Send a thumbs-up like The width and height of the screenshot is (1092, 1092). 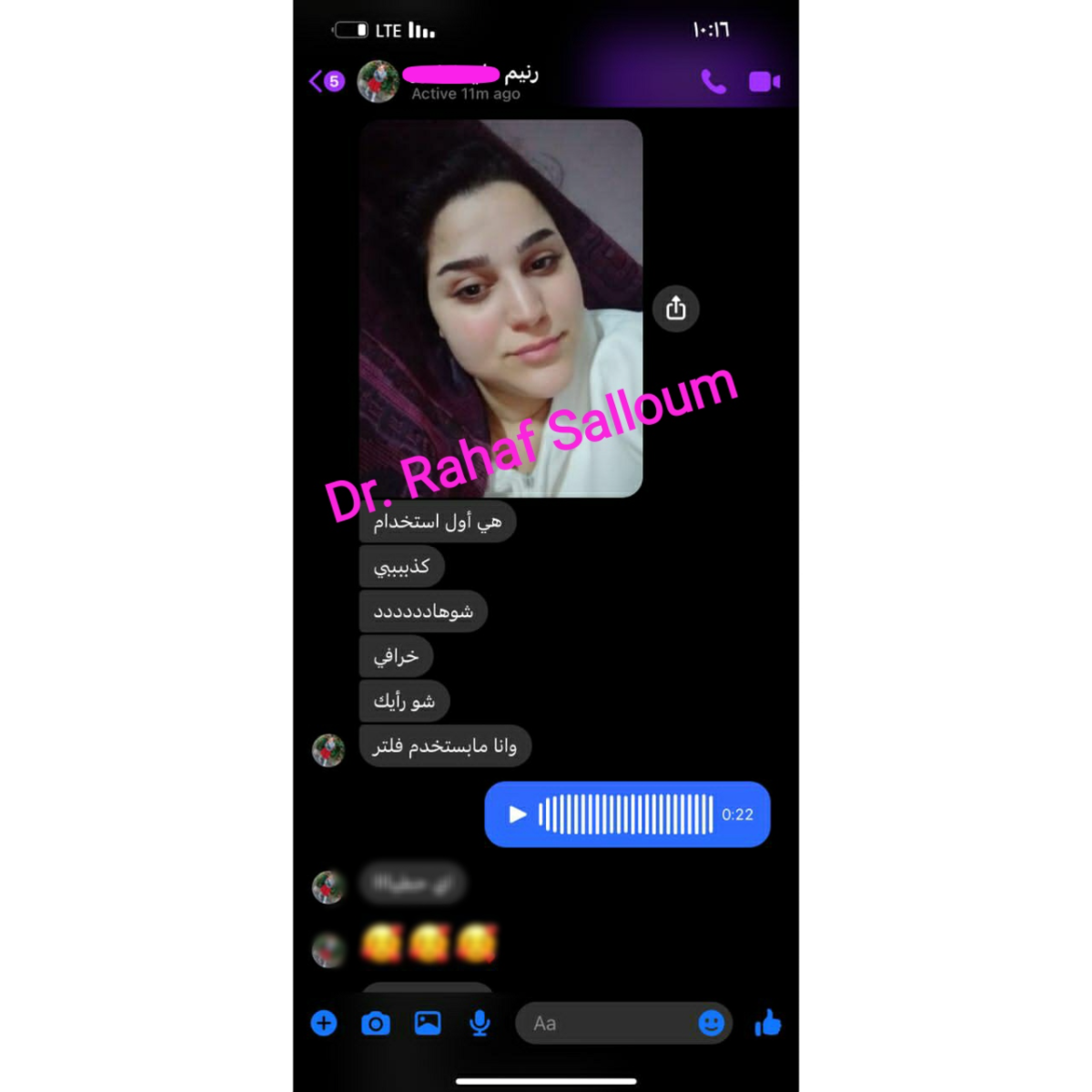click(768, 1024)
